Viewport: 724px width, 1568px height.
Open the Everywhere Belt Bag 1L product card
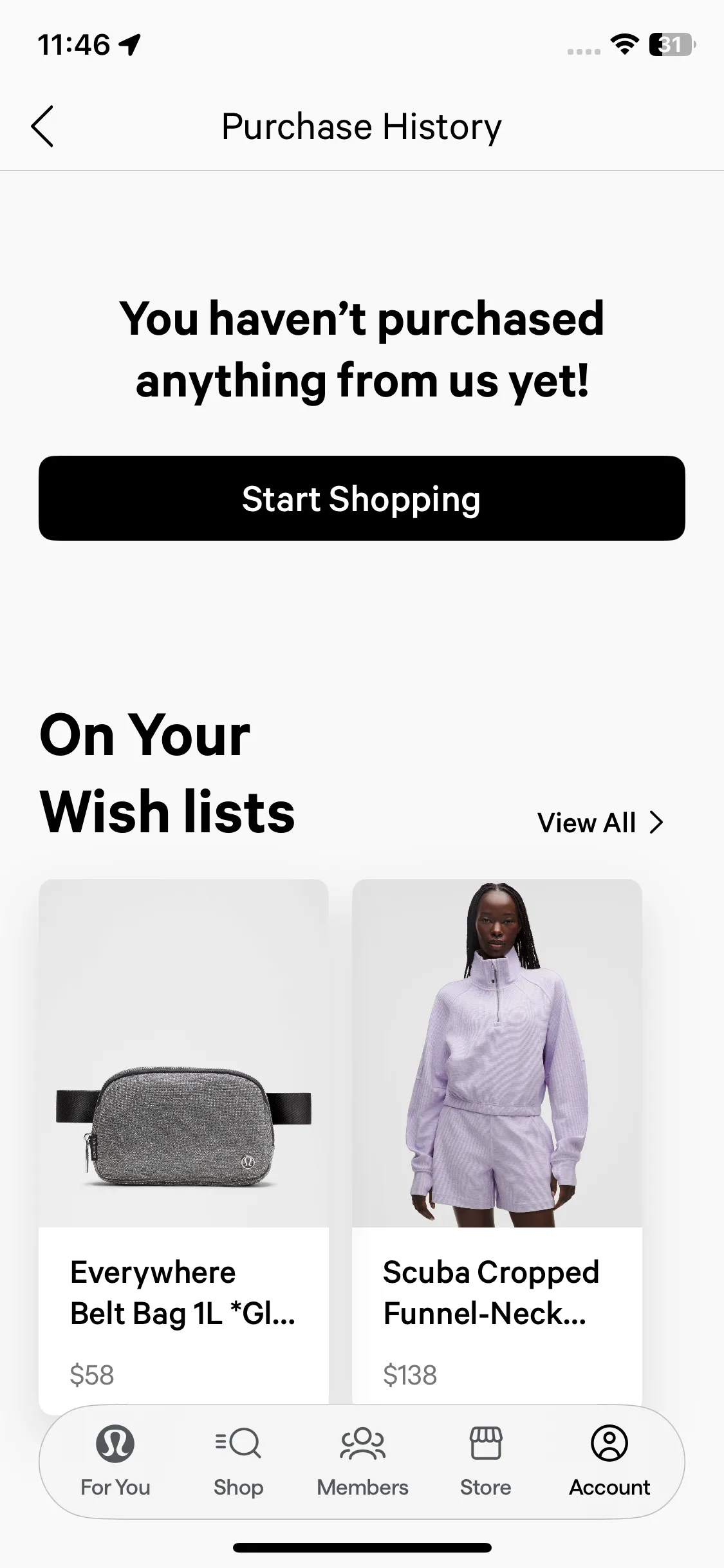tap(183, 1133)
